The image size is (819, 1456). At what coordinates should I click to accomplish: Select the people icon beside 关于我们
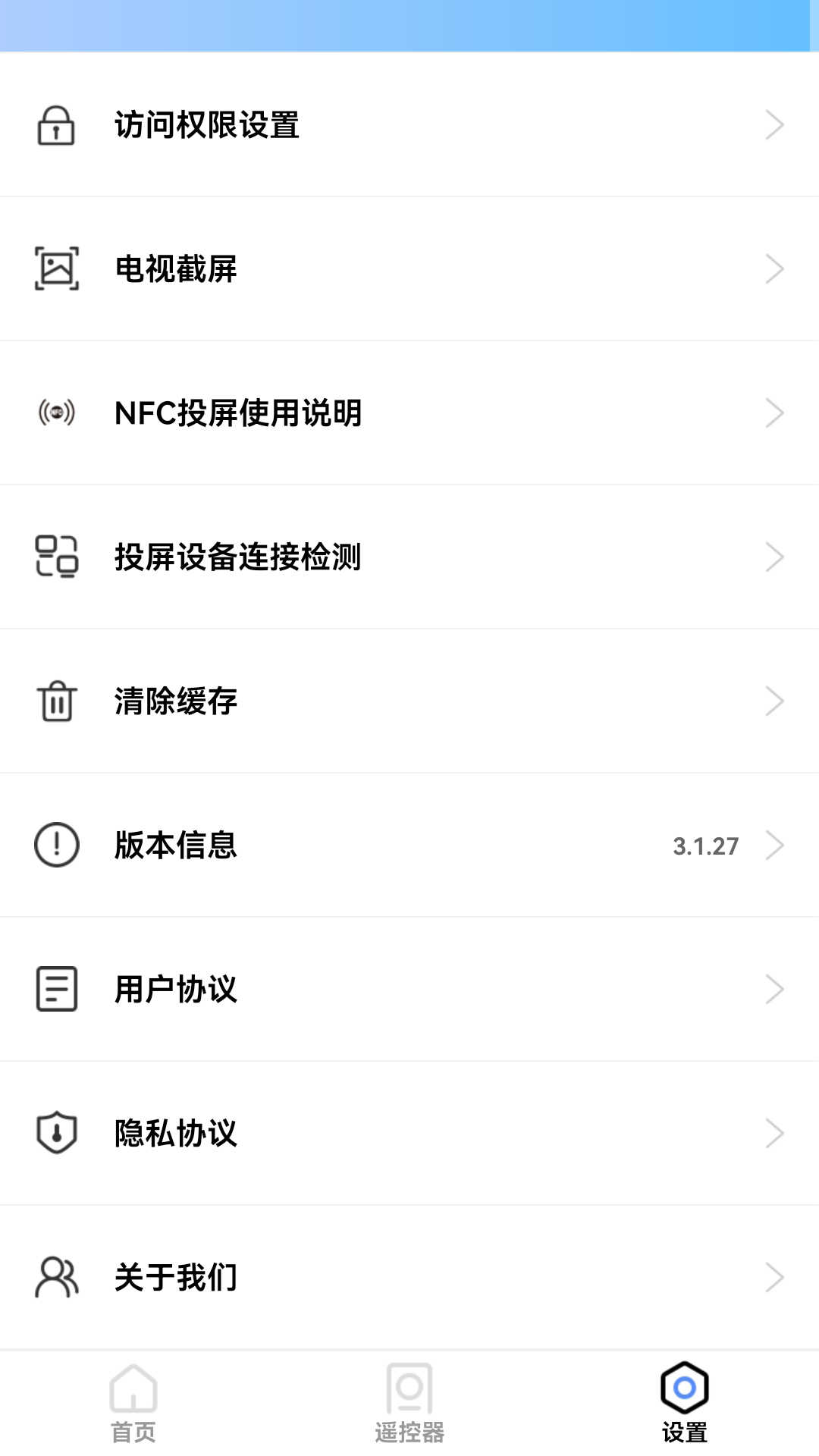tap(55, 1277)
